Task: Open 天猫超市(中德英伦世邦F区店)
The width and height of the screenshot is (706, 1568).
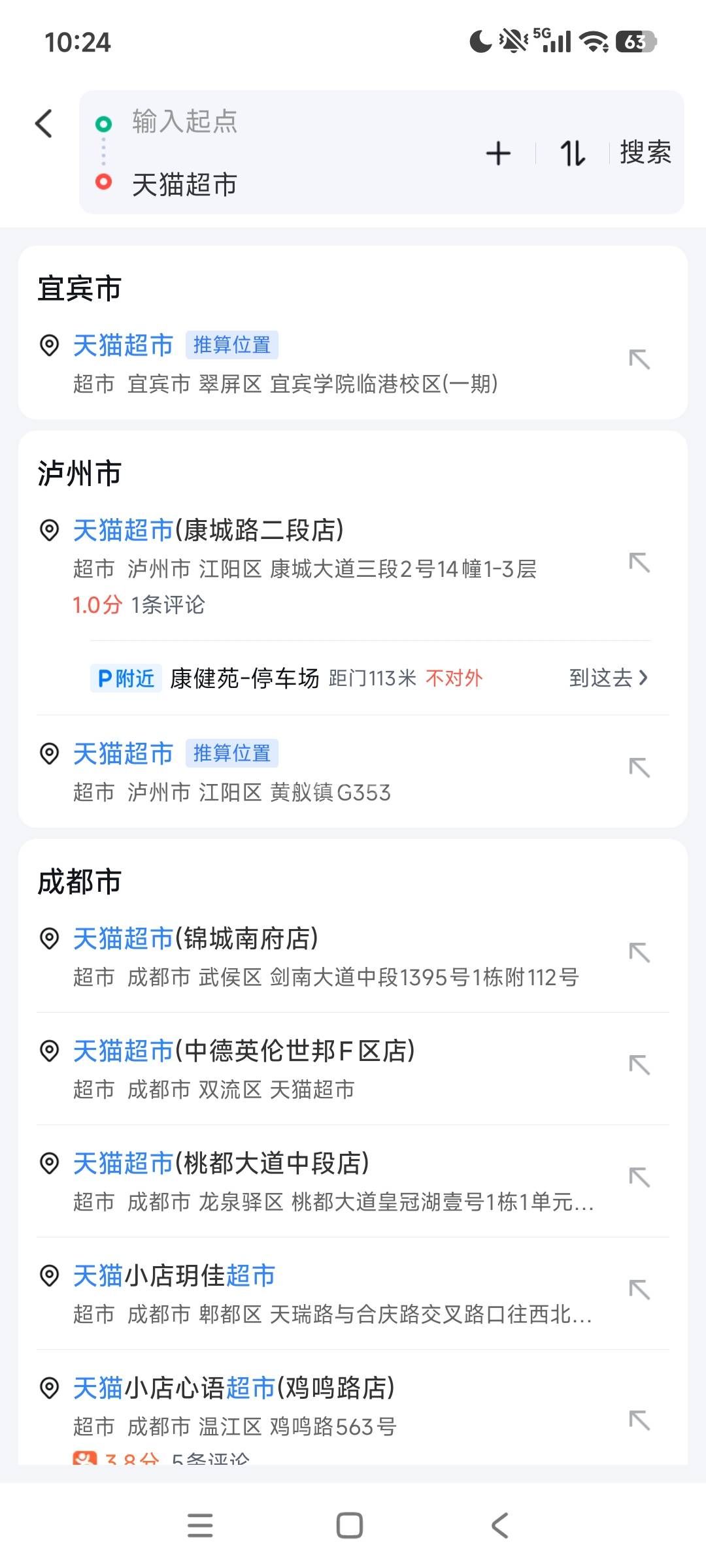Action: [x=243, y=1070]
